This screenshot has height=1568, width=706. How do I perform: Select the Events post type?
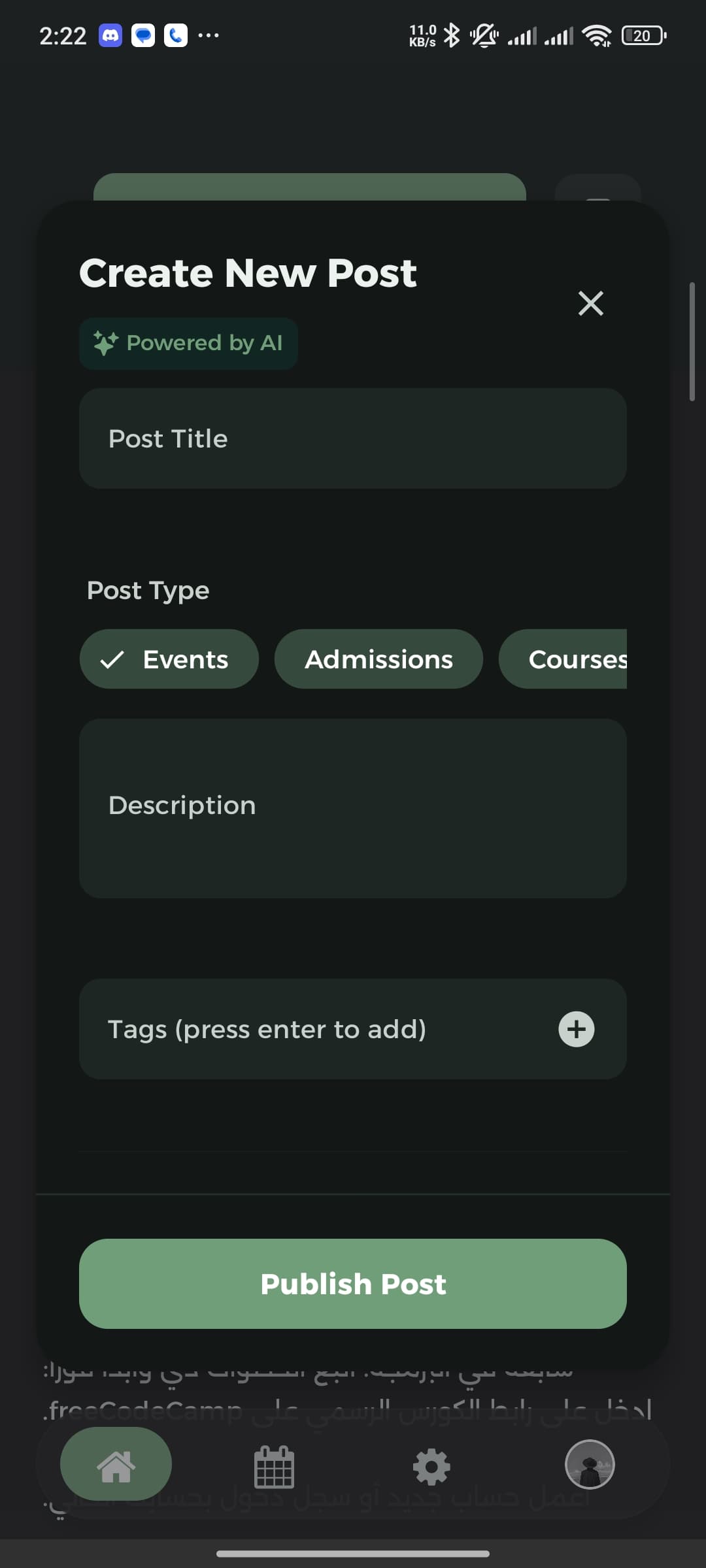(x=169, y=659)
